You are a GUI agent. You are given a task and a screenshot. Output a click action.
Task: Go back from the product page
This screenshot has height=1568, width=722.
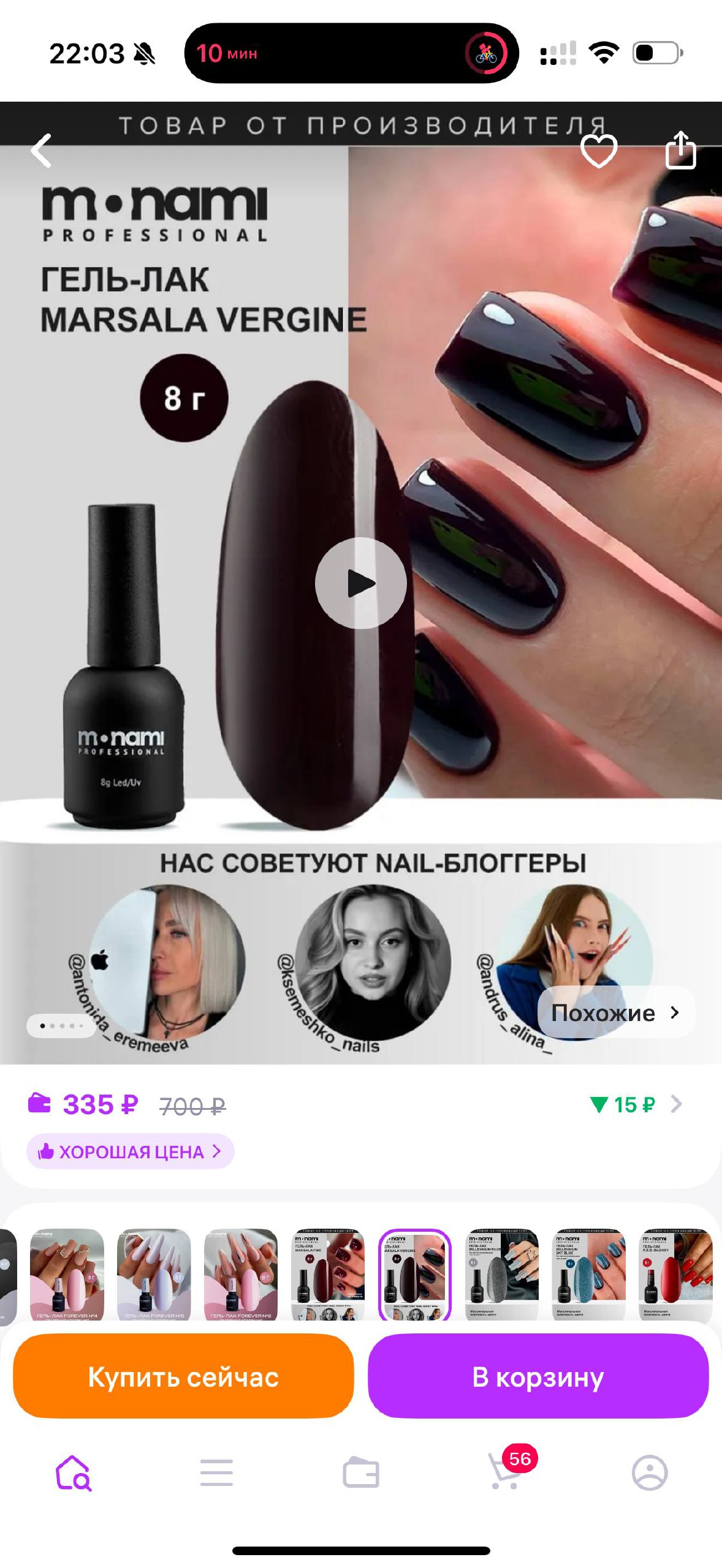pos(41,151)
